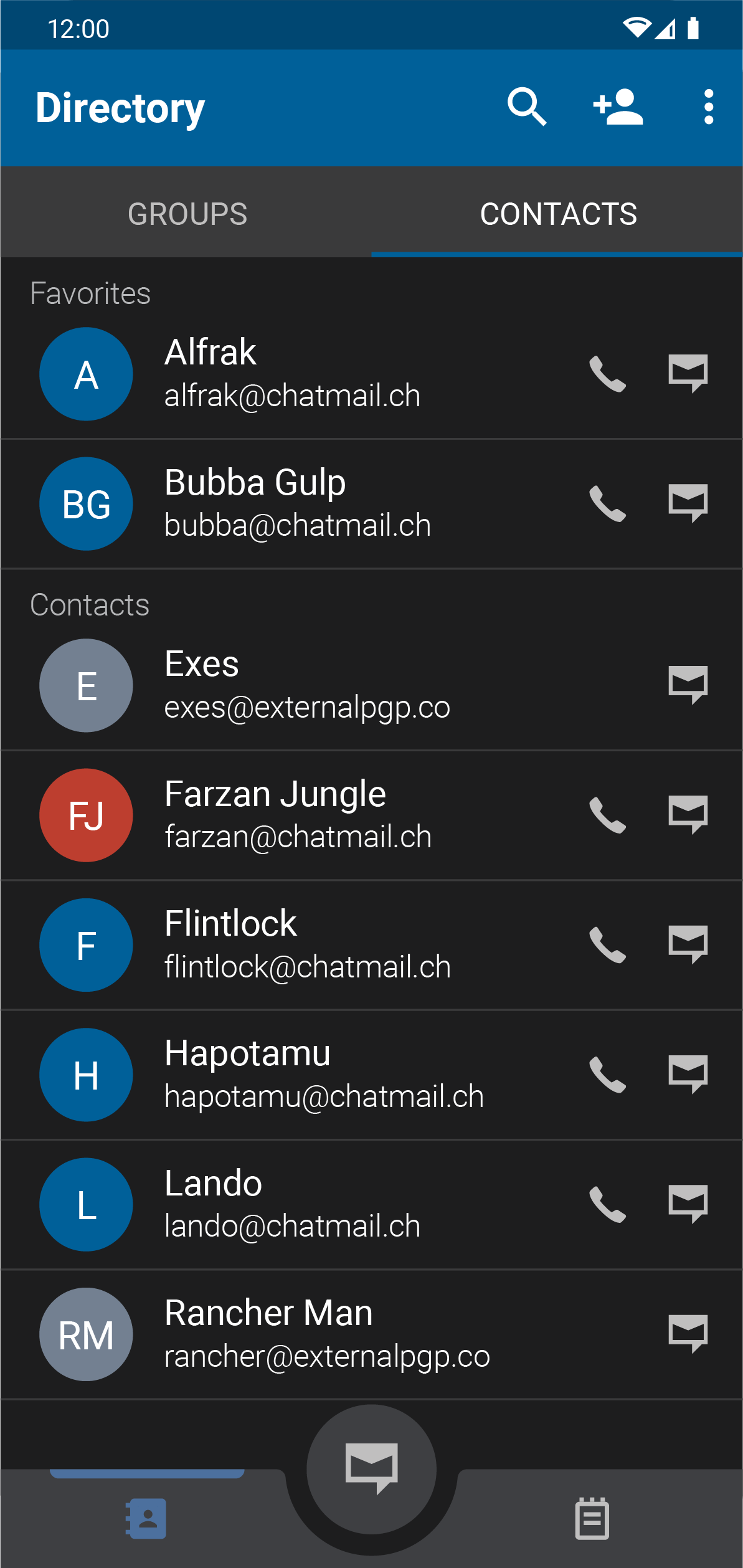Tap the directory tab in bottom bar
Screen dimensions: 743x1568
pyautogui.click(x=147, y=1519)
